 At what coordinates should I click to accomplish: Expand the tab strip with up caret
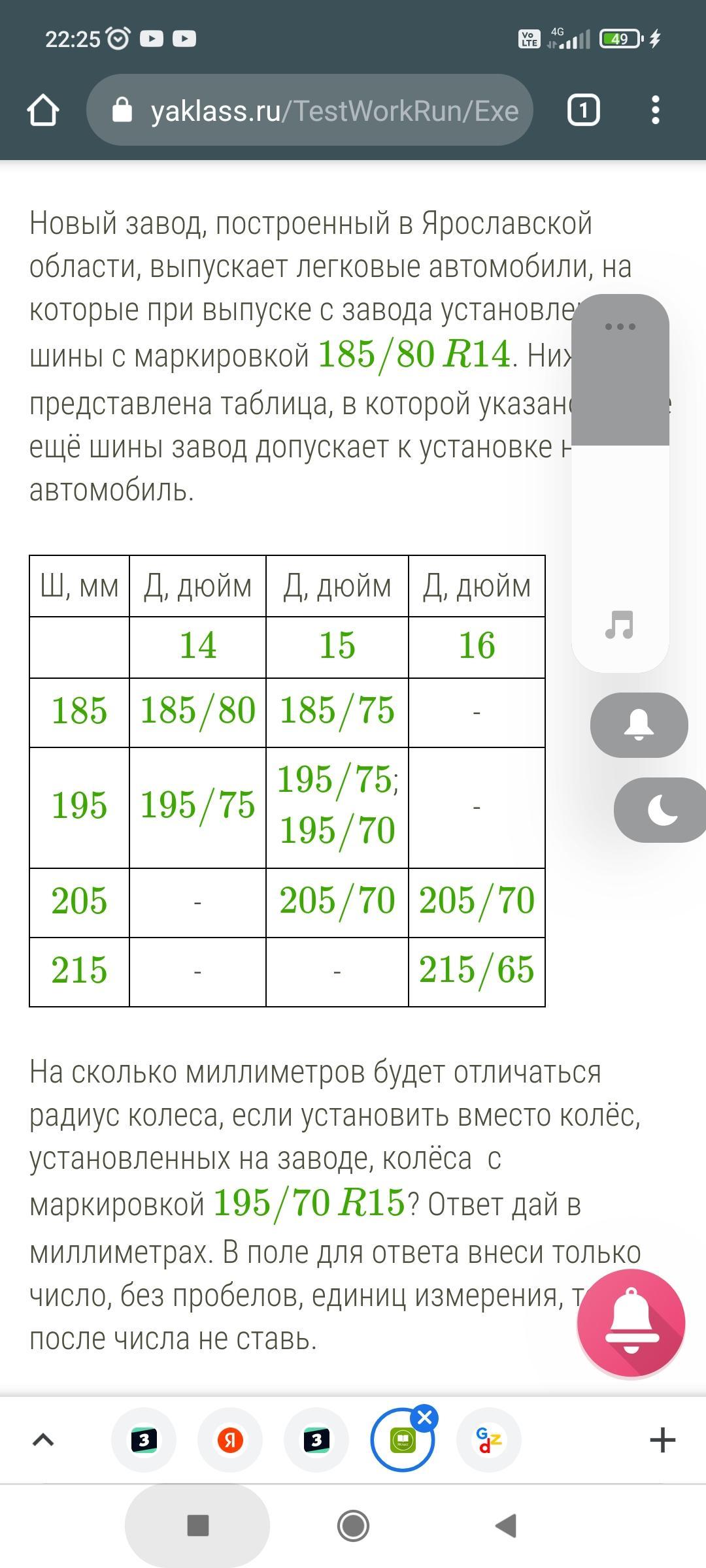[x=43, y=1440]
